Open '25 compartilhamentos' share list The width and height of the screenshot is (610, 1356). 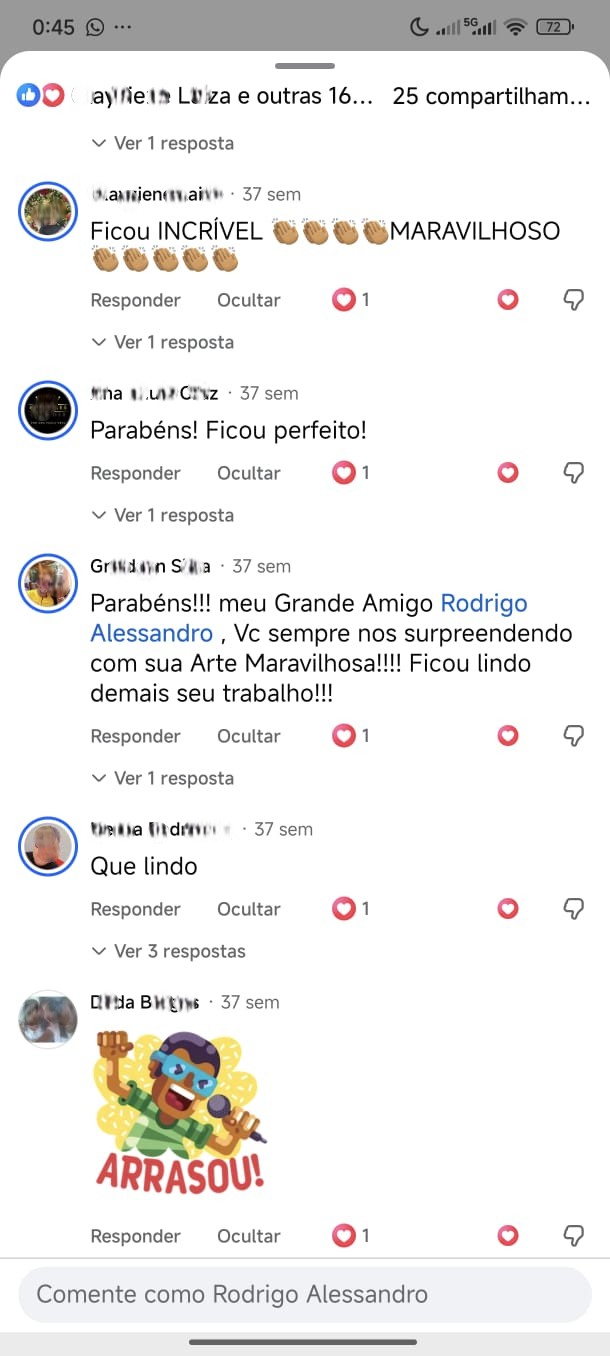click(x=491, y=96)
